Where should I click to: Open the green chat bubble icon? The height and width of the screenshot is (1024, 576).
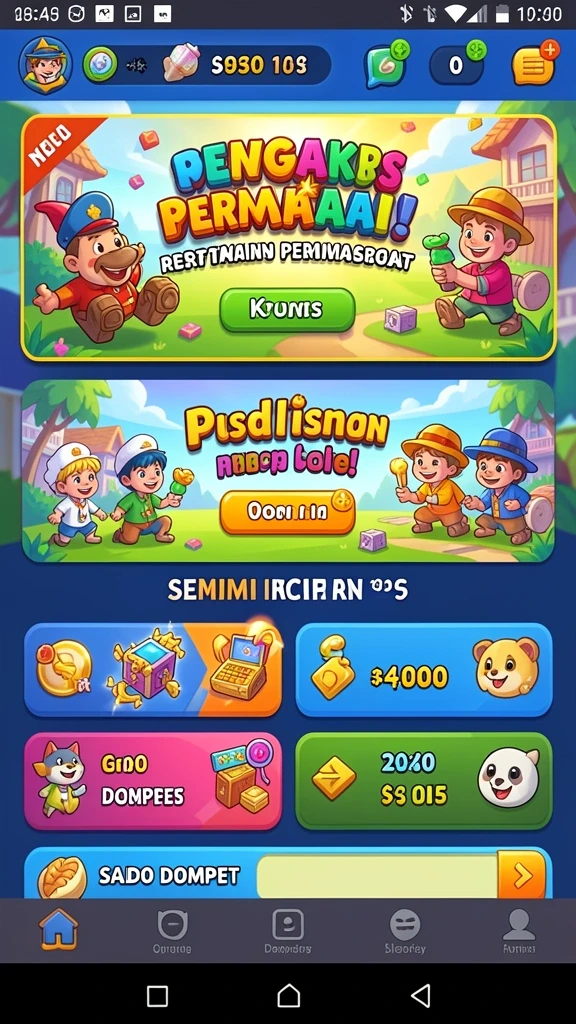pos(387,64)
